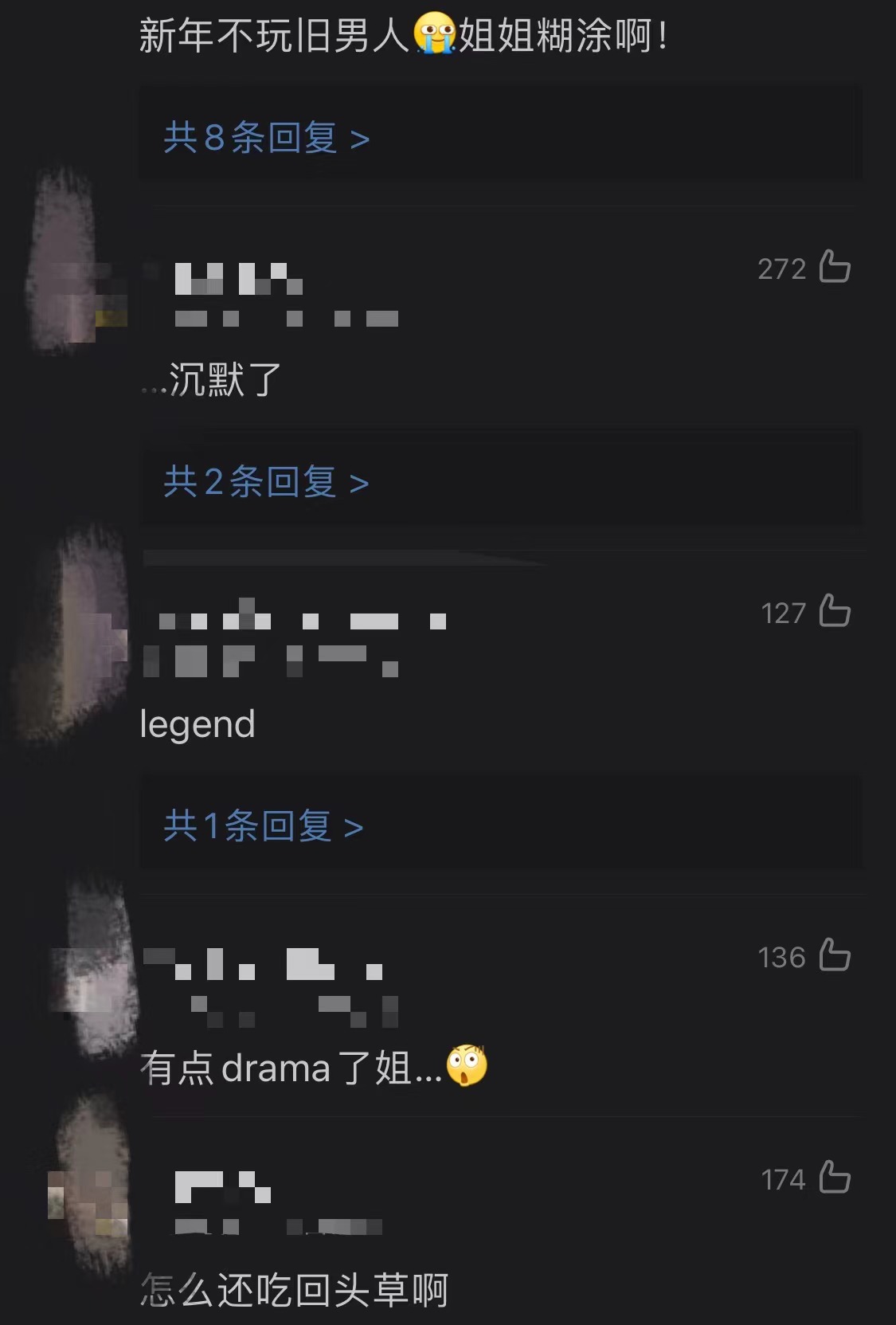This screenshot has height=1325, width=896.
Task: Like the 有点drama了姐 comment
Action: 835,955
